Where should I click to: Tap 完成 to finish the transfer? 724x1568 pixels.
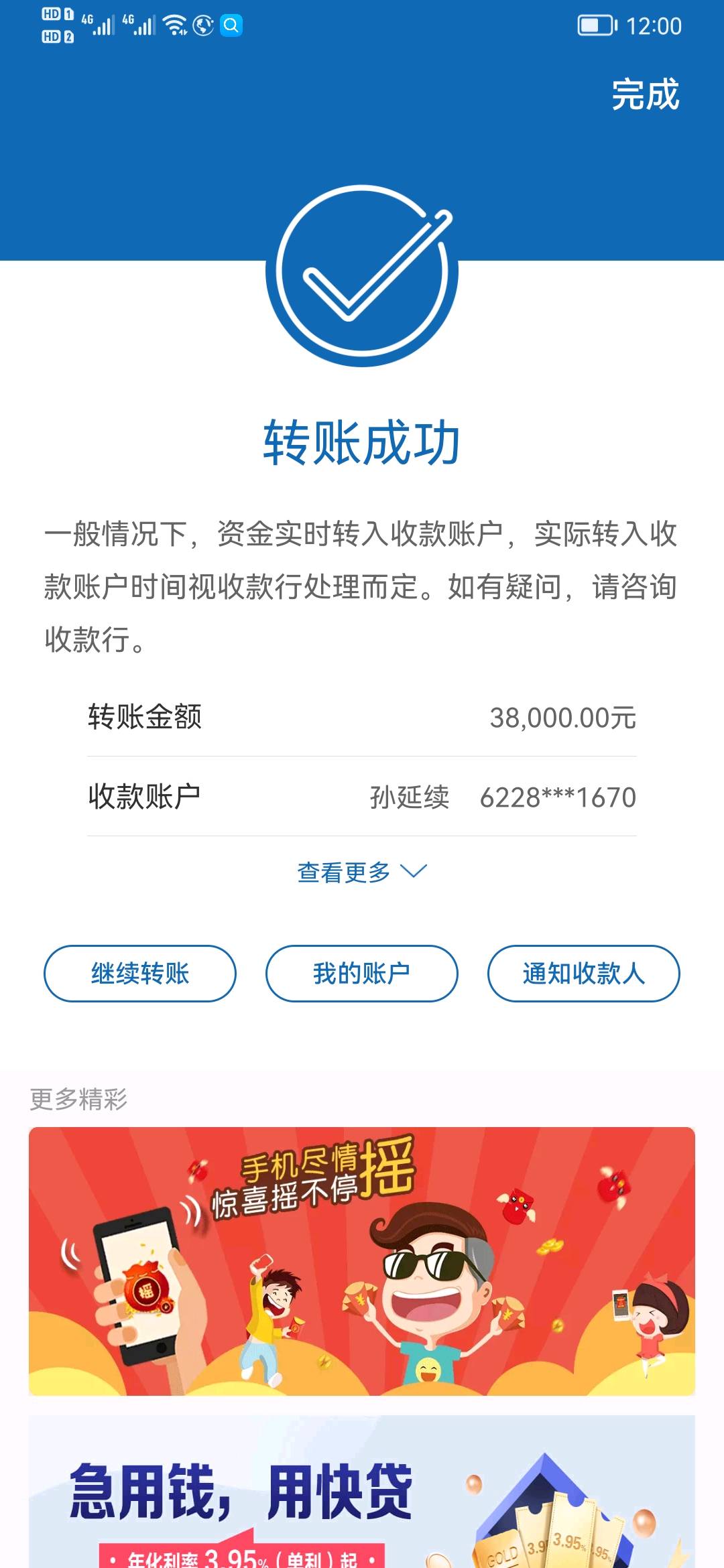pos(645,94)
